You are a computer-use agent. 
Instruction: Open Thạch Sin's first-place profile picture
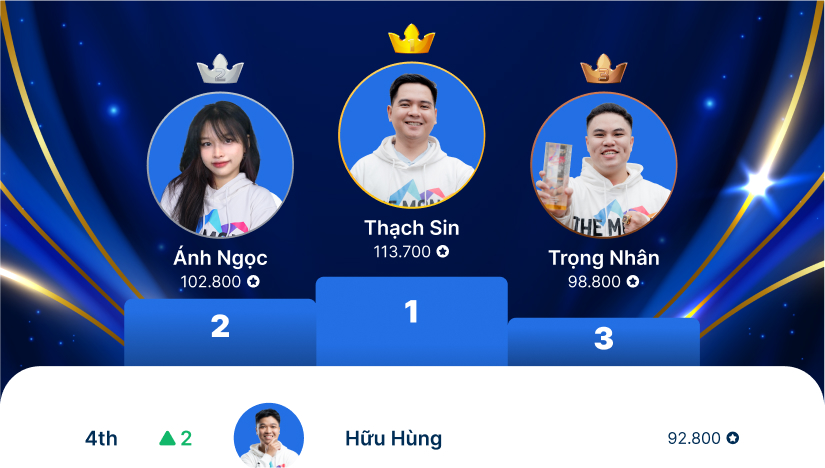tap(411, 135)
